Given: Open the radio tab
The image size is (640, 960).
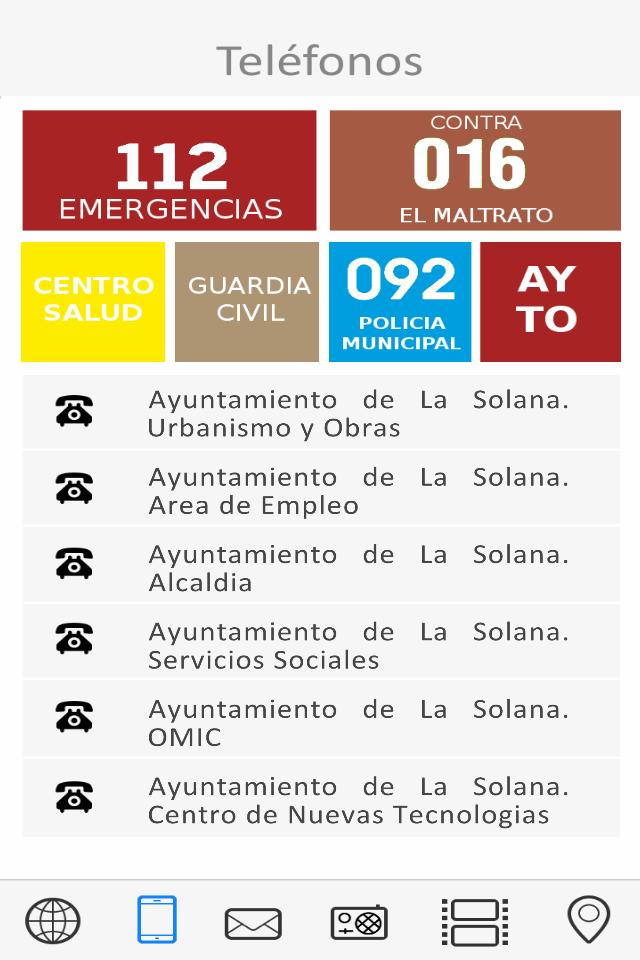Looking at the screenshot, I should tap(359, 922).
